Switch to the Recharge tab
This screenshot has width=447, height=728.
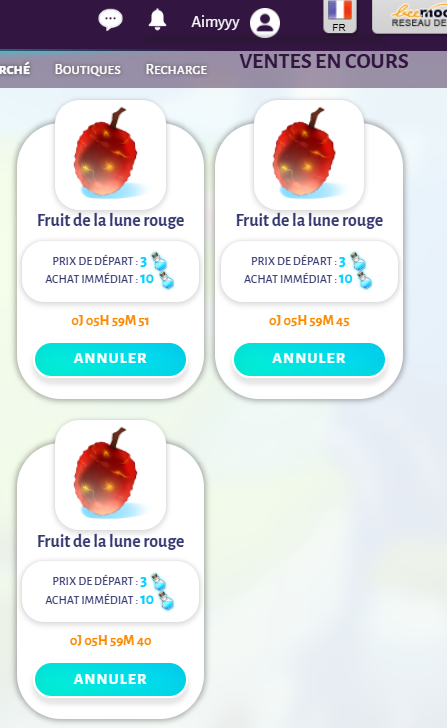pyautogui.click(x=176, y=69)
